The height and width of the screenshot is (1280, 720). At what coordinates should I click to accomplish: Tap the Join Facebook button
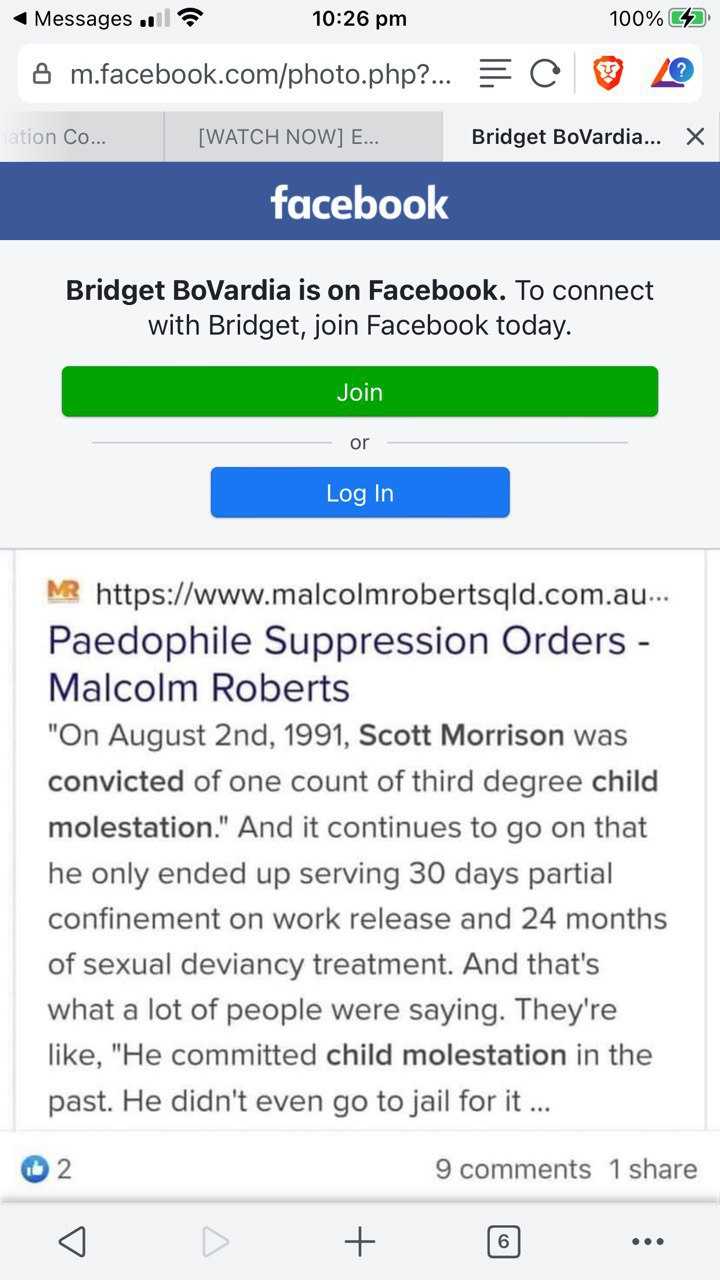tap(359, 391)
